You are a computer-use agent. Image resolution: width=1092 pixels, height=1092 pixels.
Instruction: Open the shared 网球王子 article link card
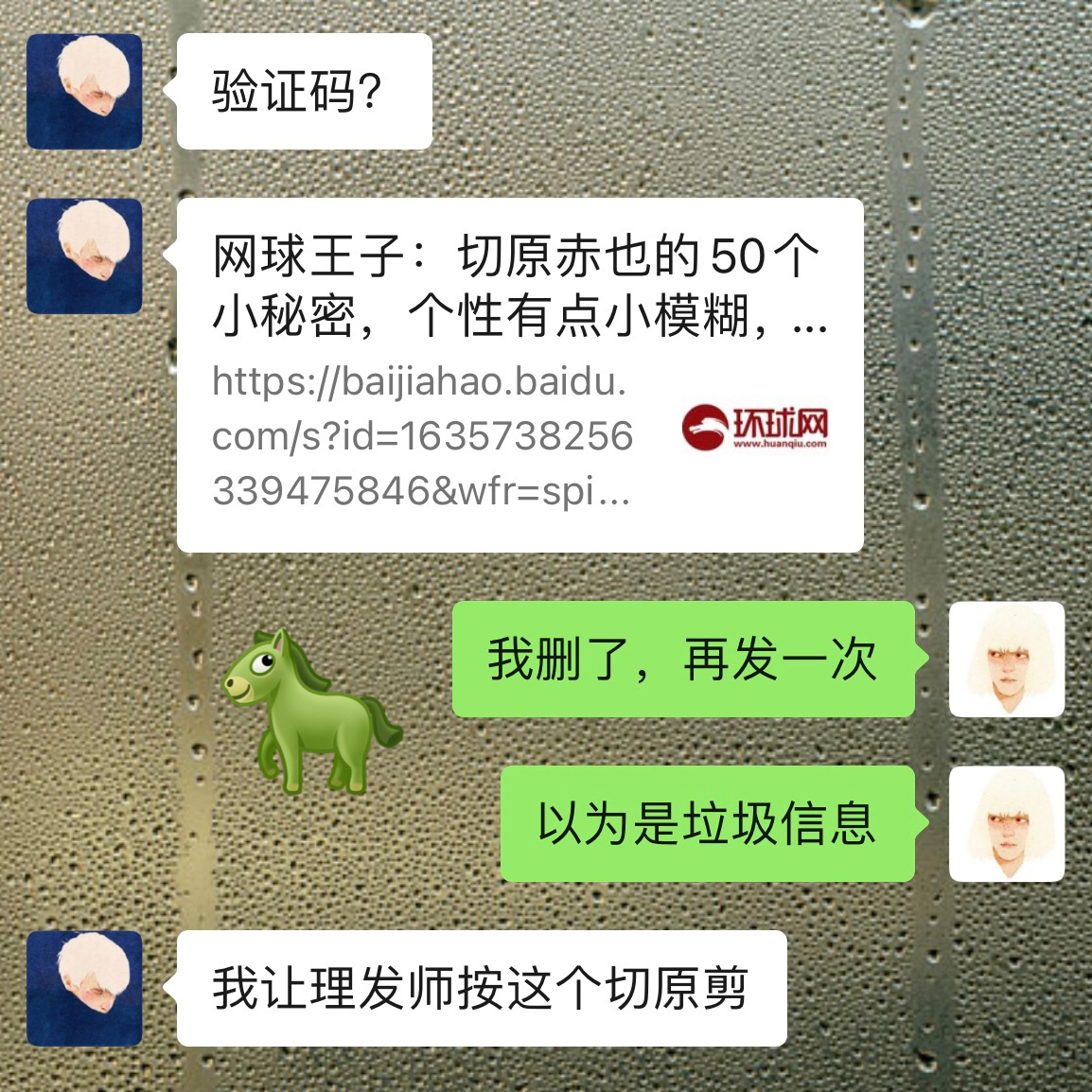520,375
